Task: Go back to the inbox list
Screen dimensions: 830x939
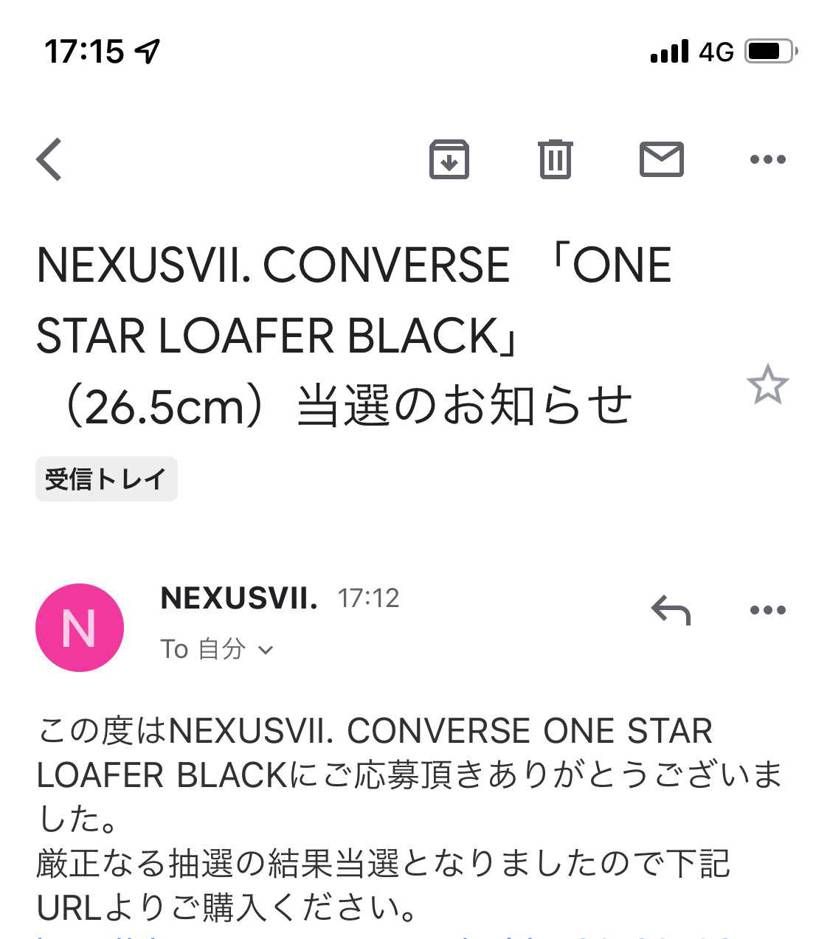Action: point(49,159)
